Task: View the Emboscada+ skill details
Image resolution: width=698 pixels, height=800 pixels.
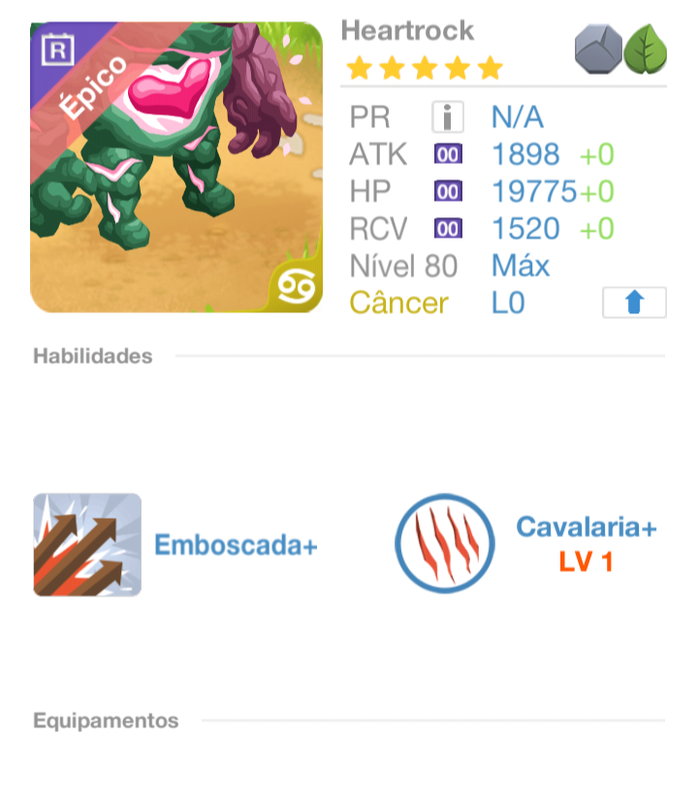Action: [x=87, y=545]
